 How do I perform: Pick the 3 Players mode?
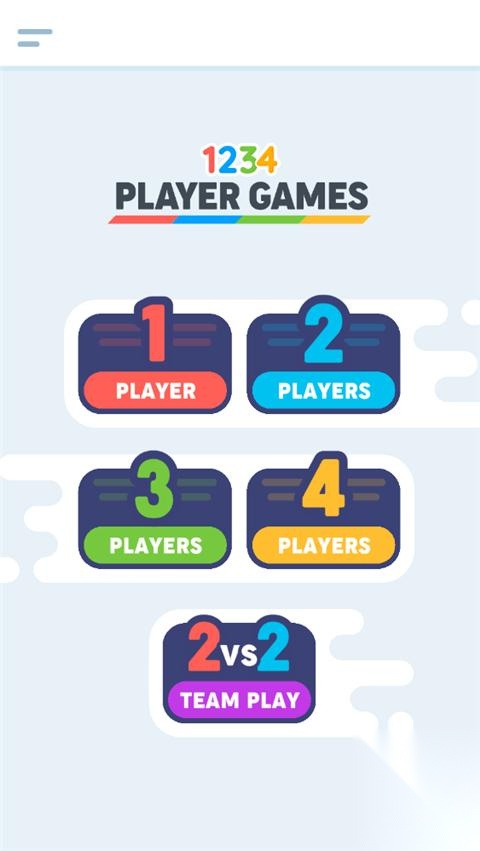point(155,510)
